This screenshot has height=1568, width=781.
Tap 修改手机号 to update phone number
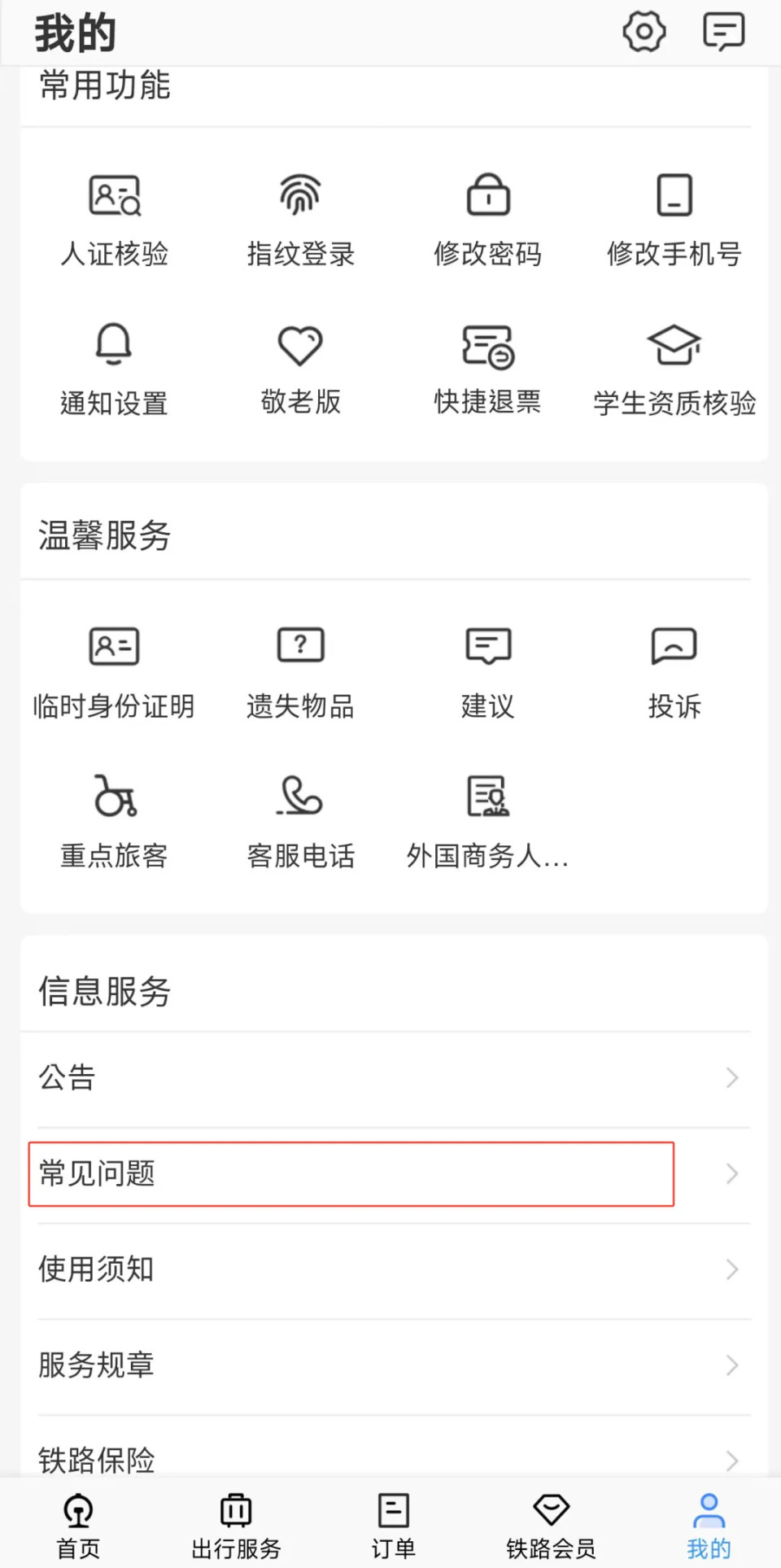point(674,218)
